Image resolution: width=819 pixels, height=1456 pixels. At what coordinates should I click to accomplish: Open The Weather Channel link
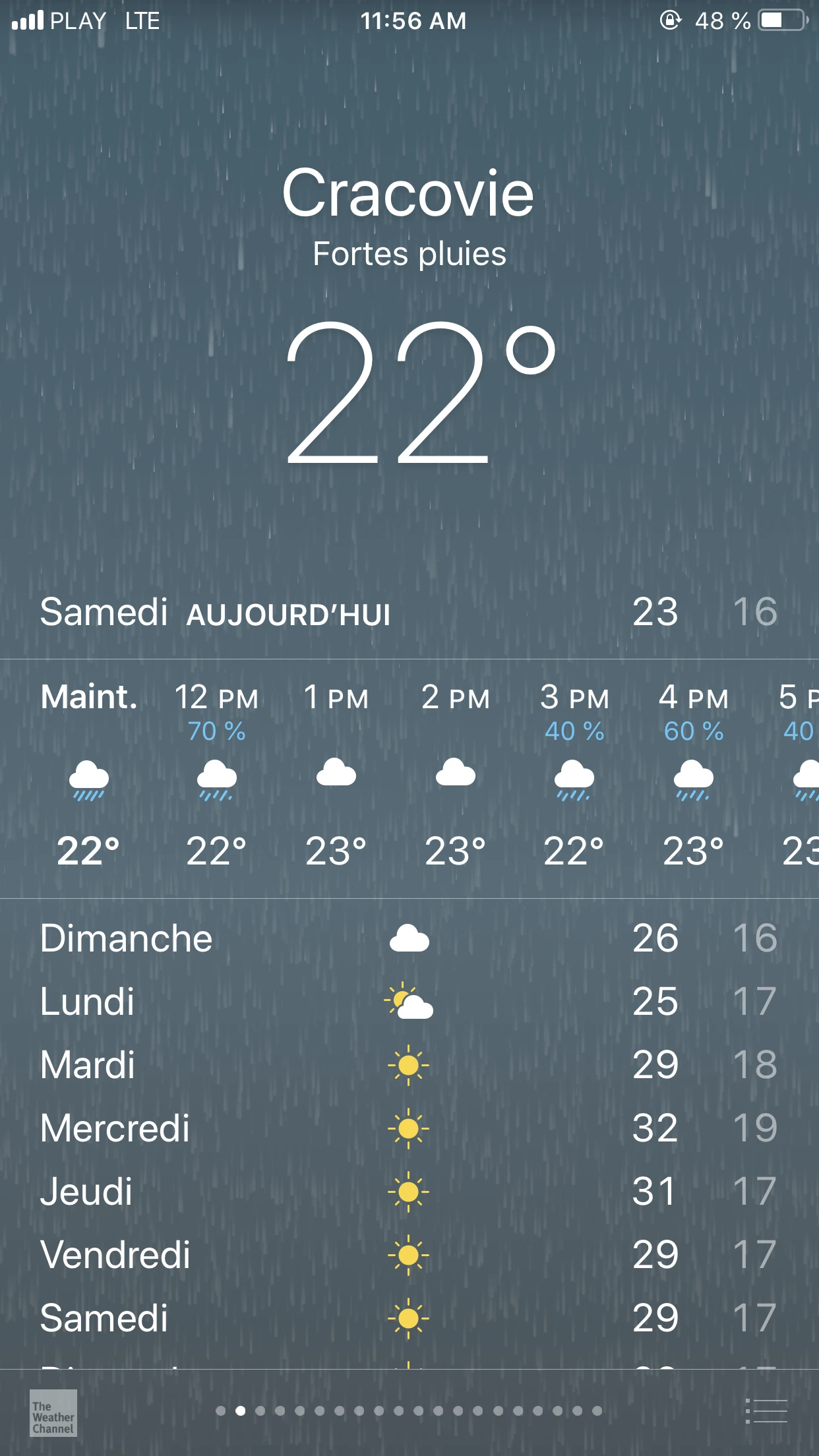coord(53,1412)
